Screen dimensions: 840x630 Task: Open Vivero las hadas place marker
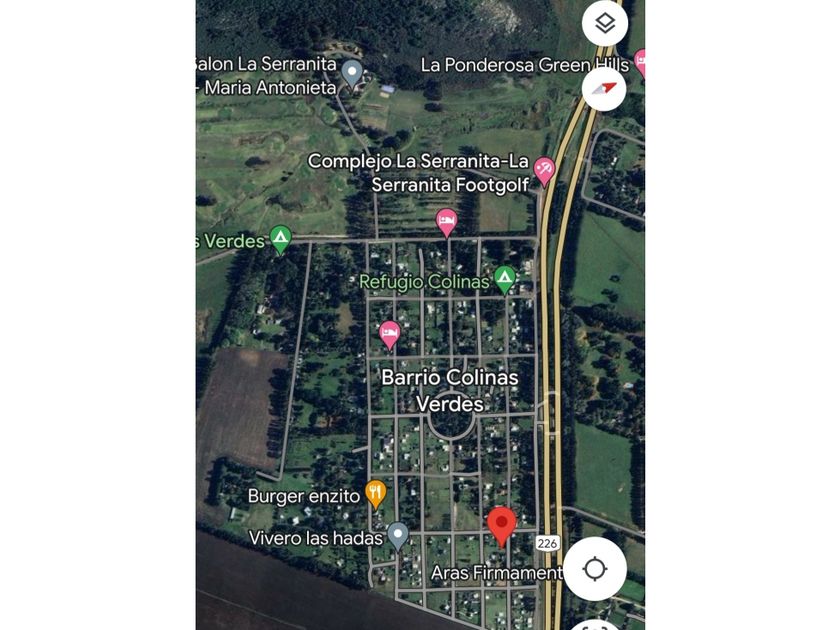(398, 536)
